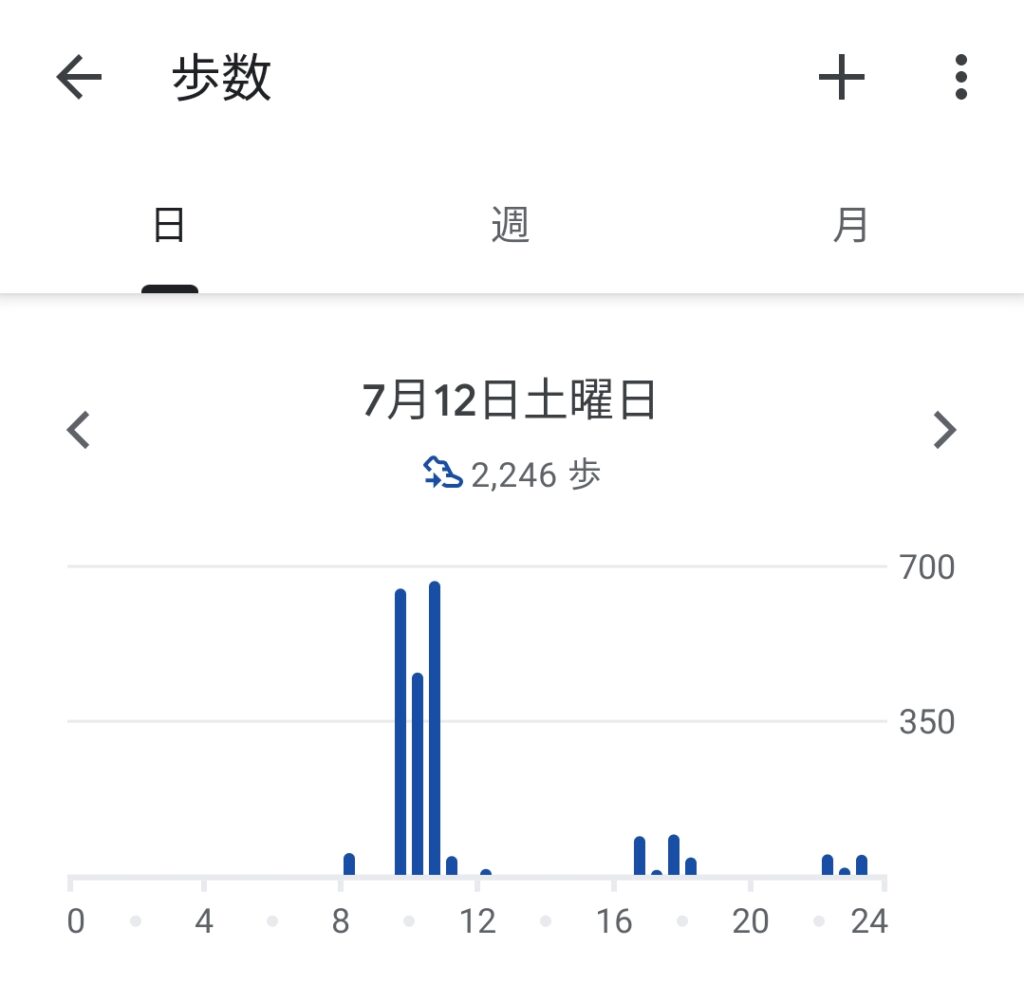
Task: Add a new entry with the plus icon
Action: pos(841,77)
